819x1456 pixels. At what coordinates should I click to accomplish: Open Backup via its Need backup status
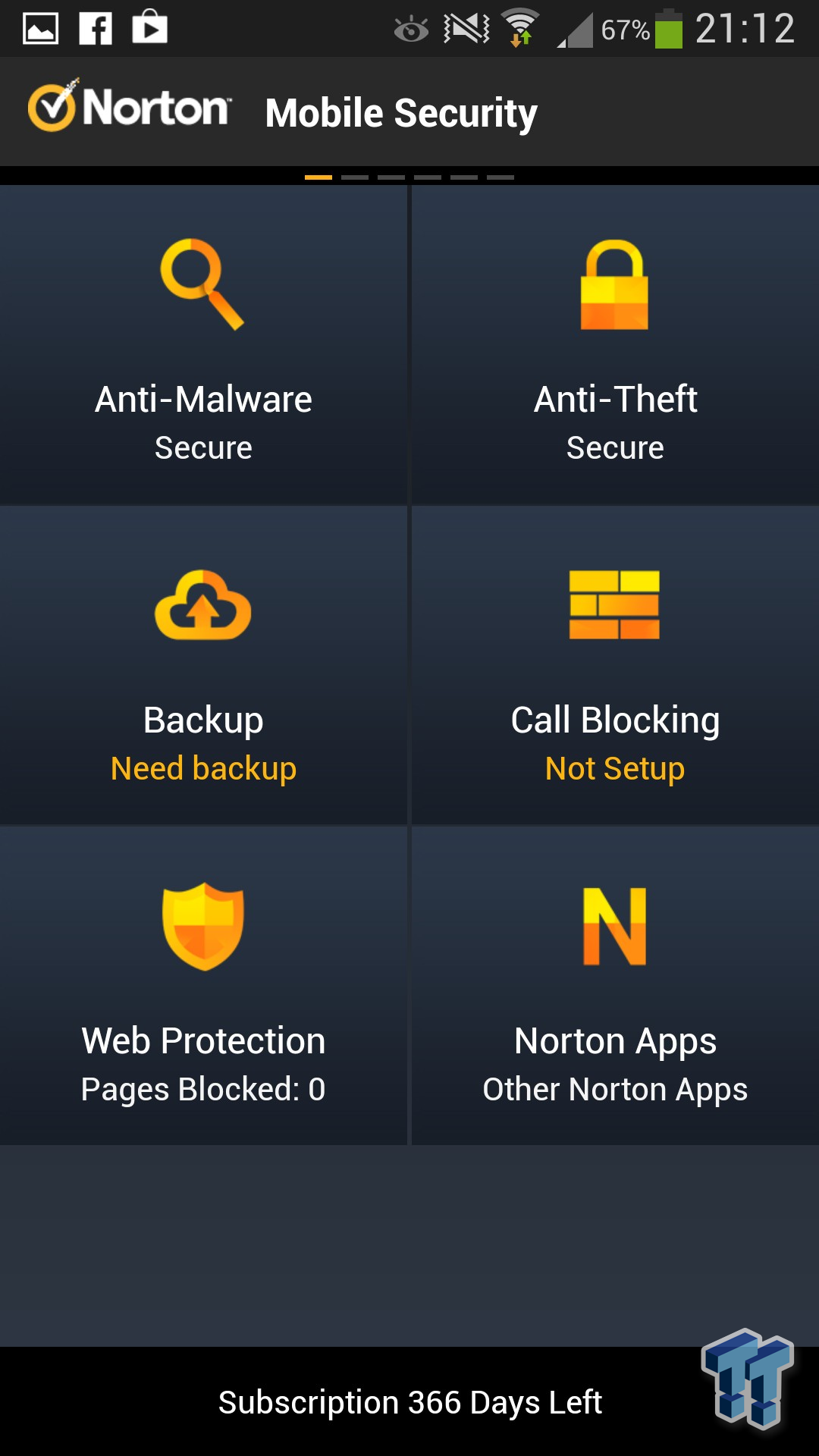(x=202, y=768)
